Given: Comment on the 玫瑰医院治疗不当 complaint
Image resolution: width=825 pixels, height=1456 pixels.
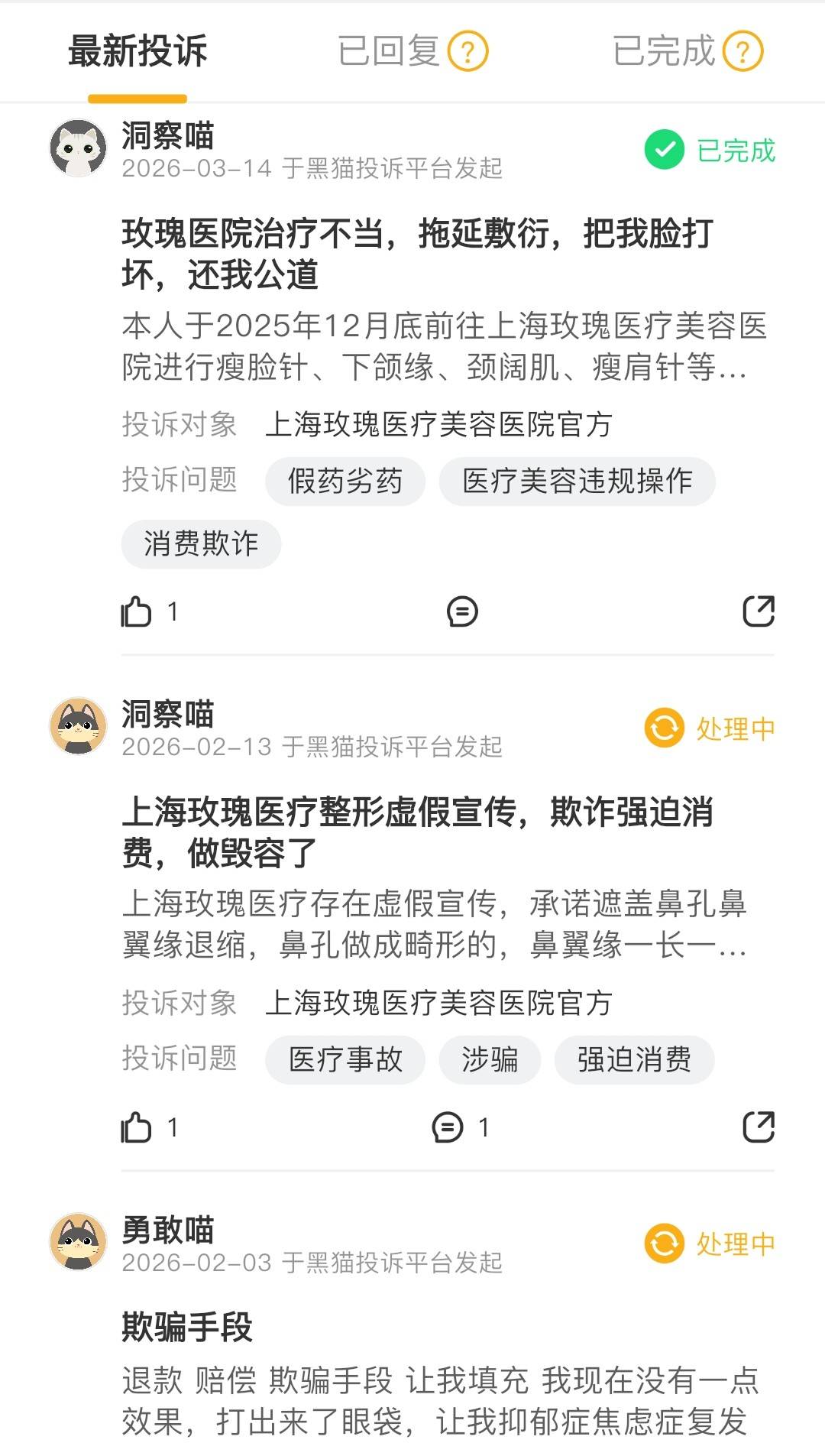Looking at the screenshot, I should [x=462, y=611].
